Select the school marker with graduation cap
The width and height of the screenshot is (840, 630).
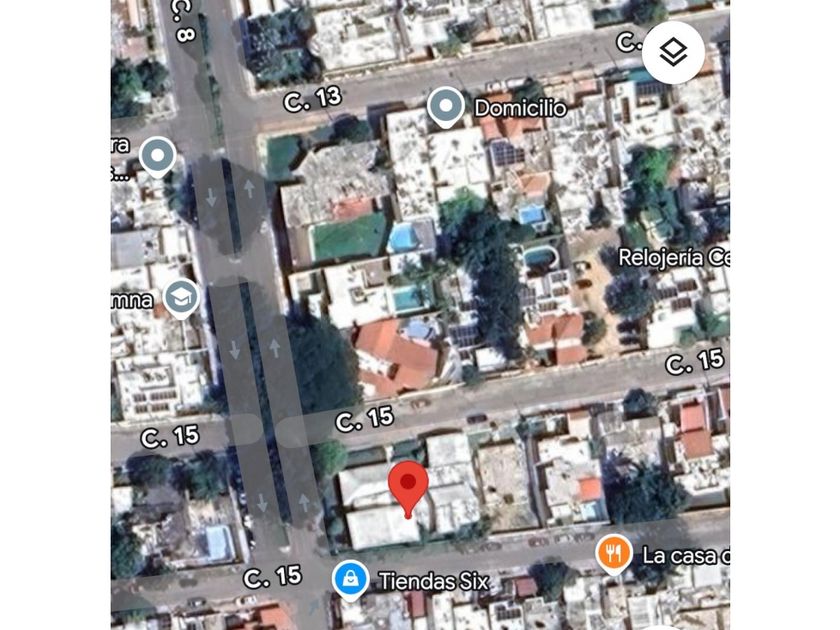pyautogui.click(x=181, y=297)
